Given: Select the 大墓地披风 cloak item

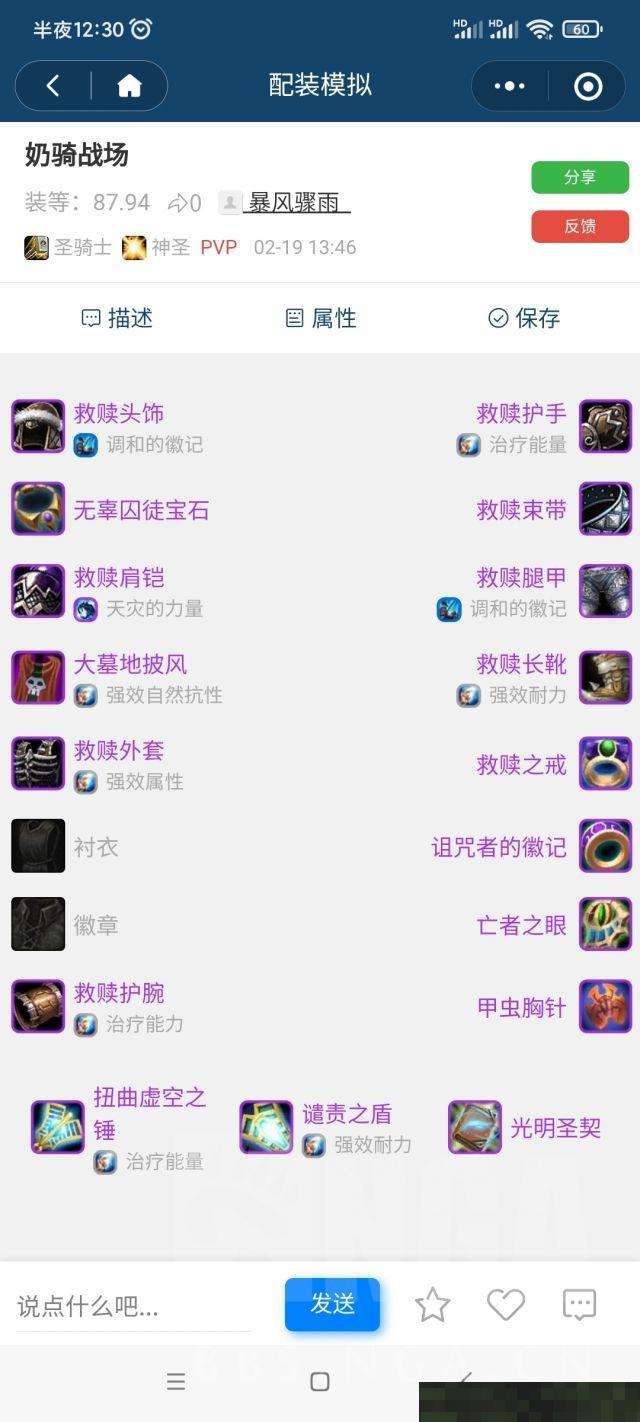Looking at the screenshot, I should point(130,664).
